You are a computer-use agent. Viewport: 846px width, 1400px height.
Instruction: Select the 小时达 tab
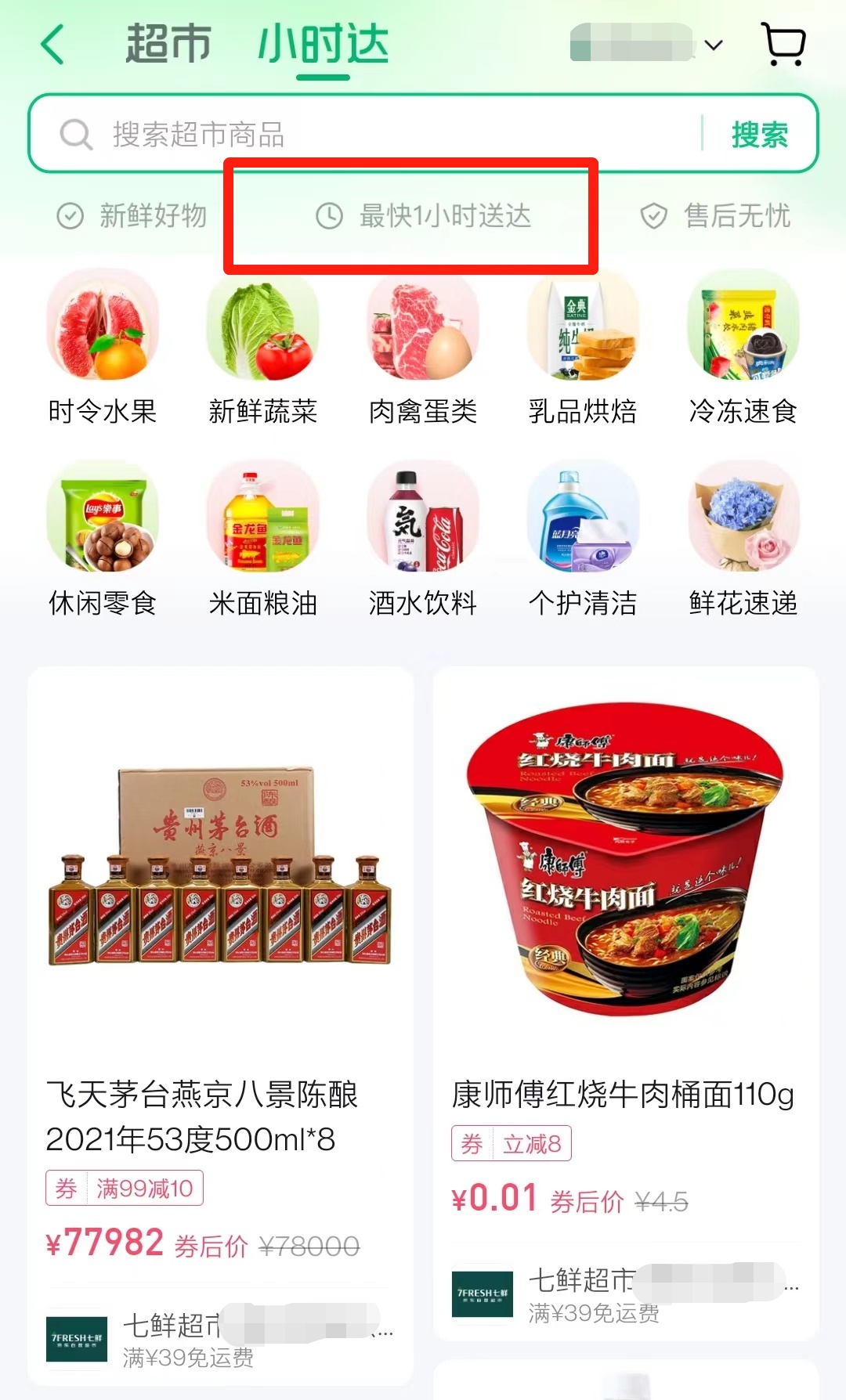[x=323, y=45]
